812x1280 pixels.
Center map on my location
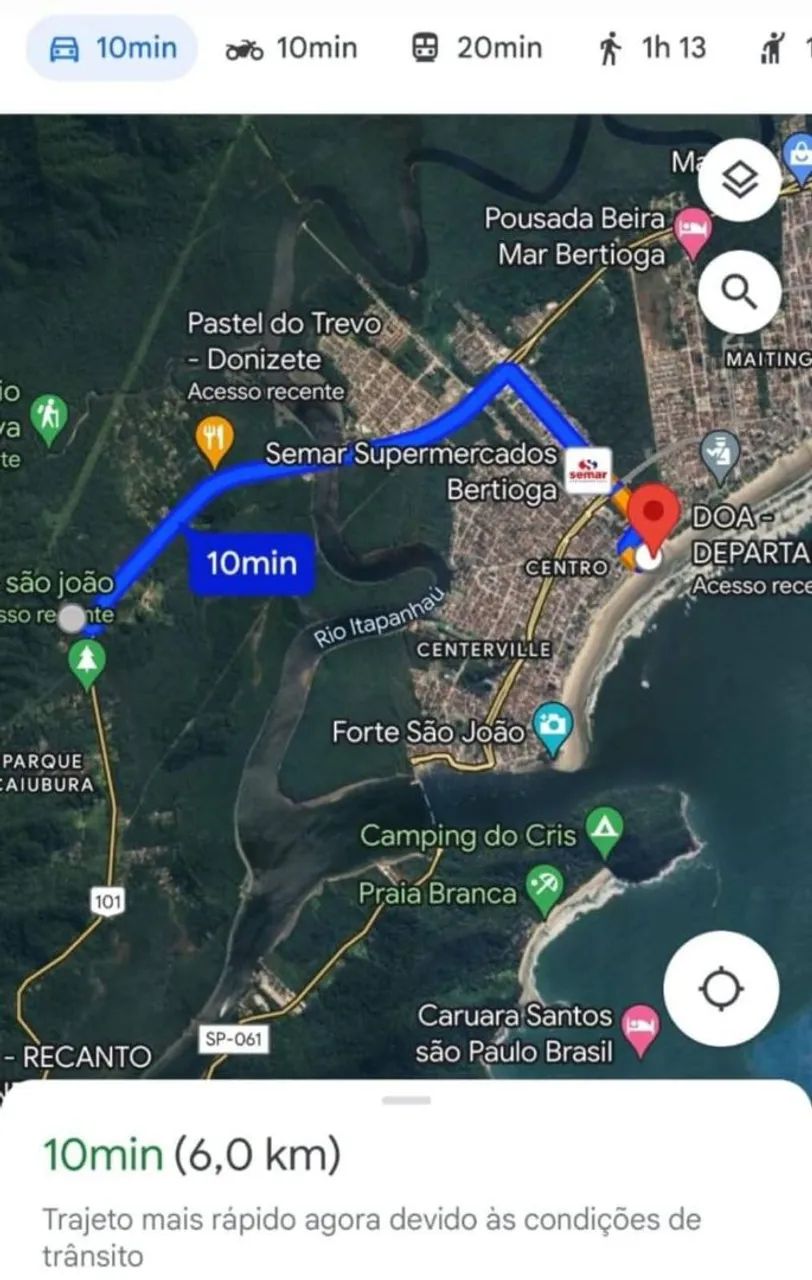[x=721, y=989]
